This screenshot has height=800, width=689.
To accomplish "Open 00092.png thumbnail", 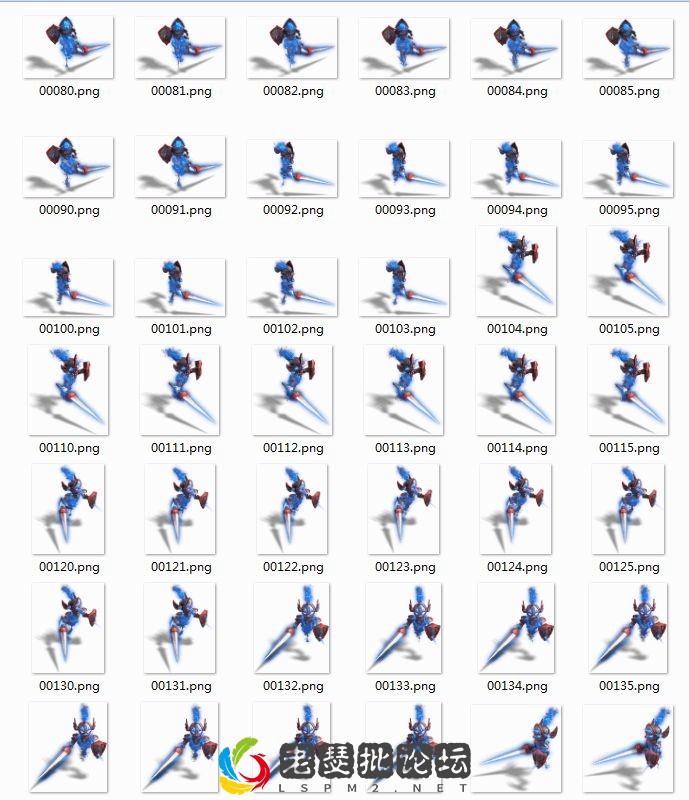I will coord(293,167).
